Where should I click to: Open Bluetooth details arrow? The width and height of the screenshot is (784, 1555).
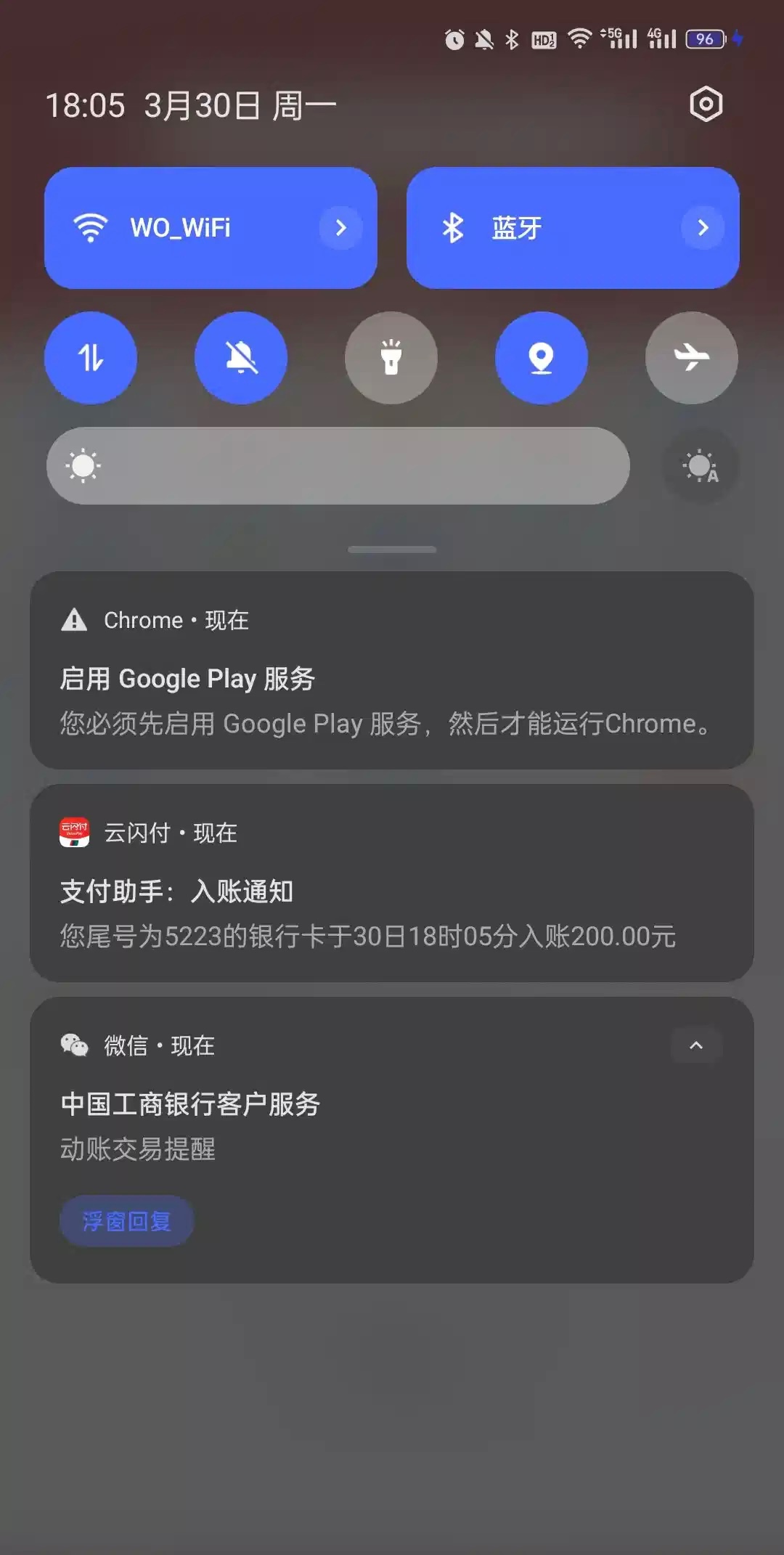pyautogui.click(x=702, y=228)
